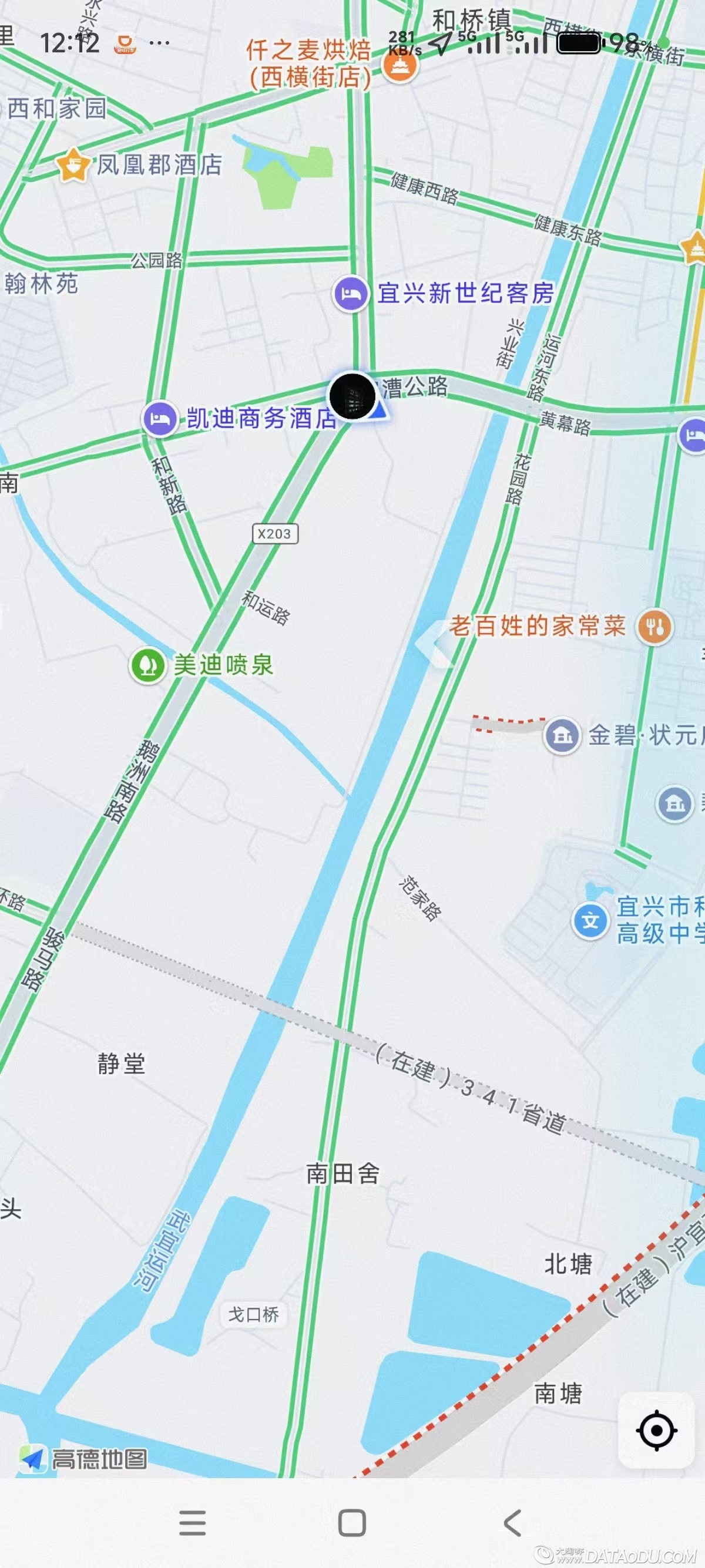Open 美迪喷泉 park marker
Screen dimensions: 705x1568
(x=147, y=665)
